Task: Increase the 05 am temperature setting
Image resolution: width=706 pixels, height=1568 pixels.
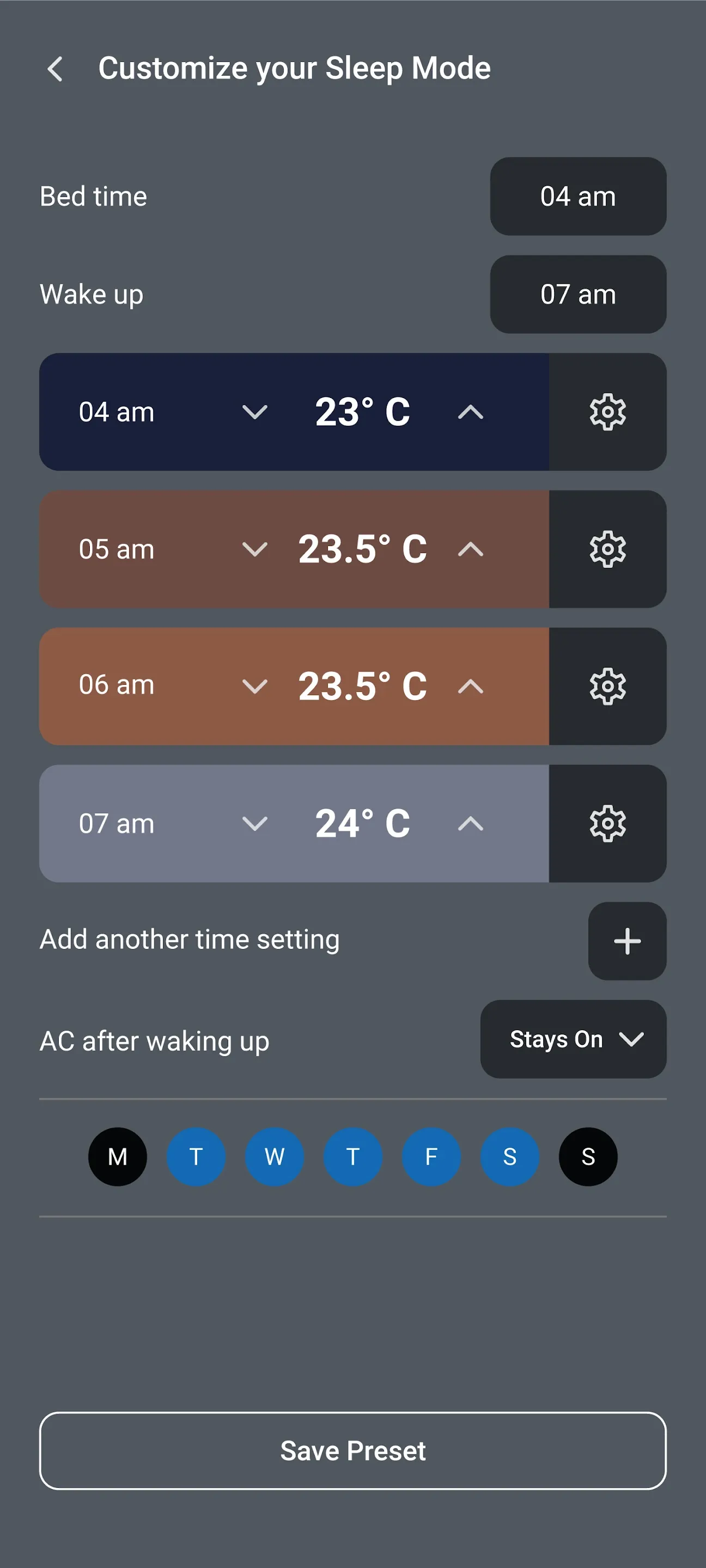Action: coord(469,549)
